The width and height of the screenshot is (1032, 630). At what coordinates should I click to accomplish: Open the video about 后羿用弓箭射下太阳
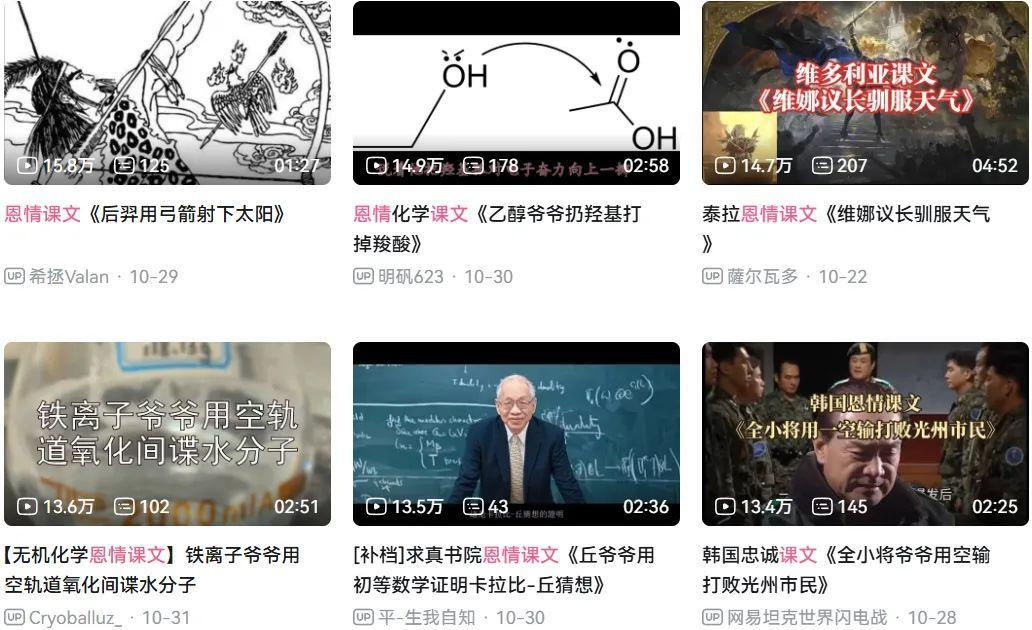167,92
